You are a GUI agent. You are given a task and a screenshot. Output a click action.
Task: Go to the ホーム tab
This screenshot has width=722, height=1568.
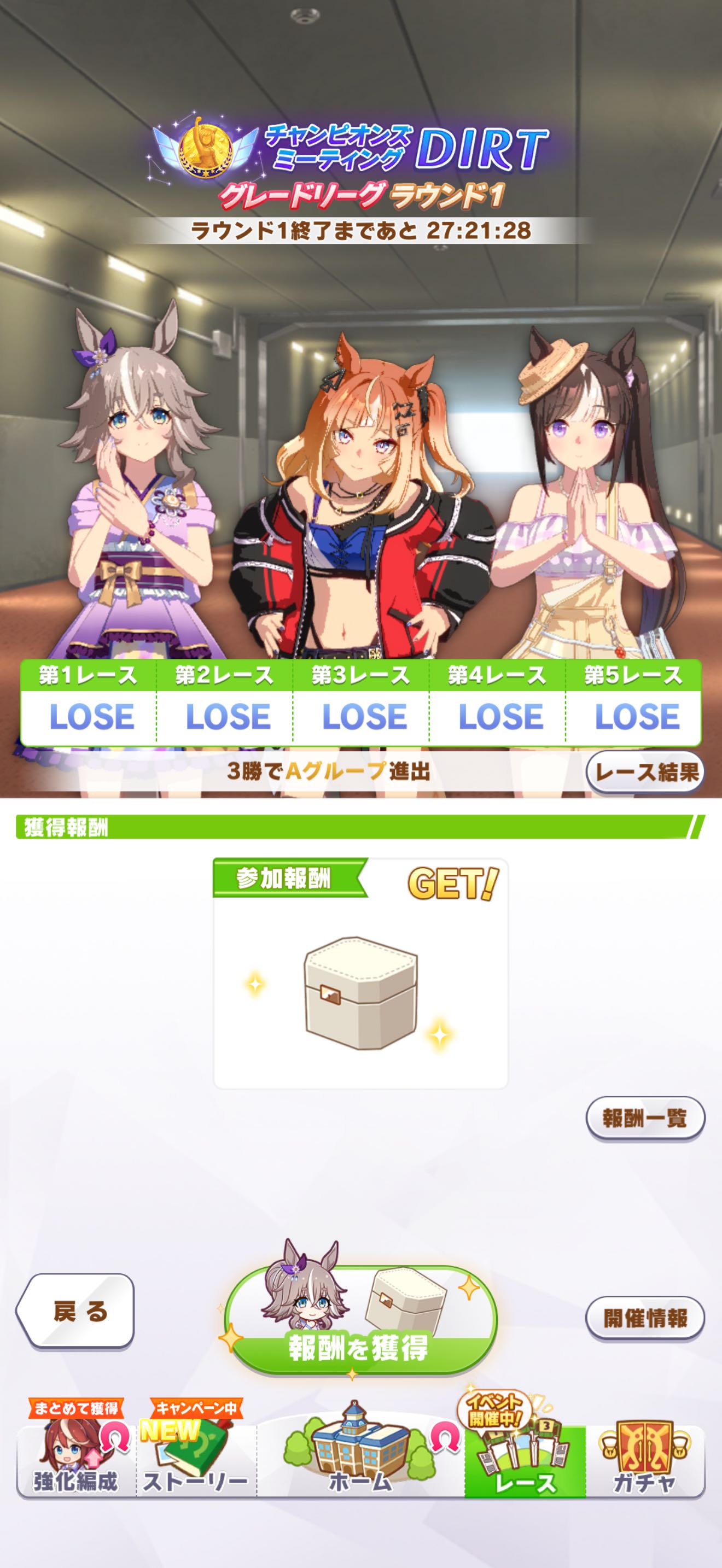click(360, 1461)
